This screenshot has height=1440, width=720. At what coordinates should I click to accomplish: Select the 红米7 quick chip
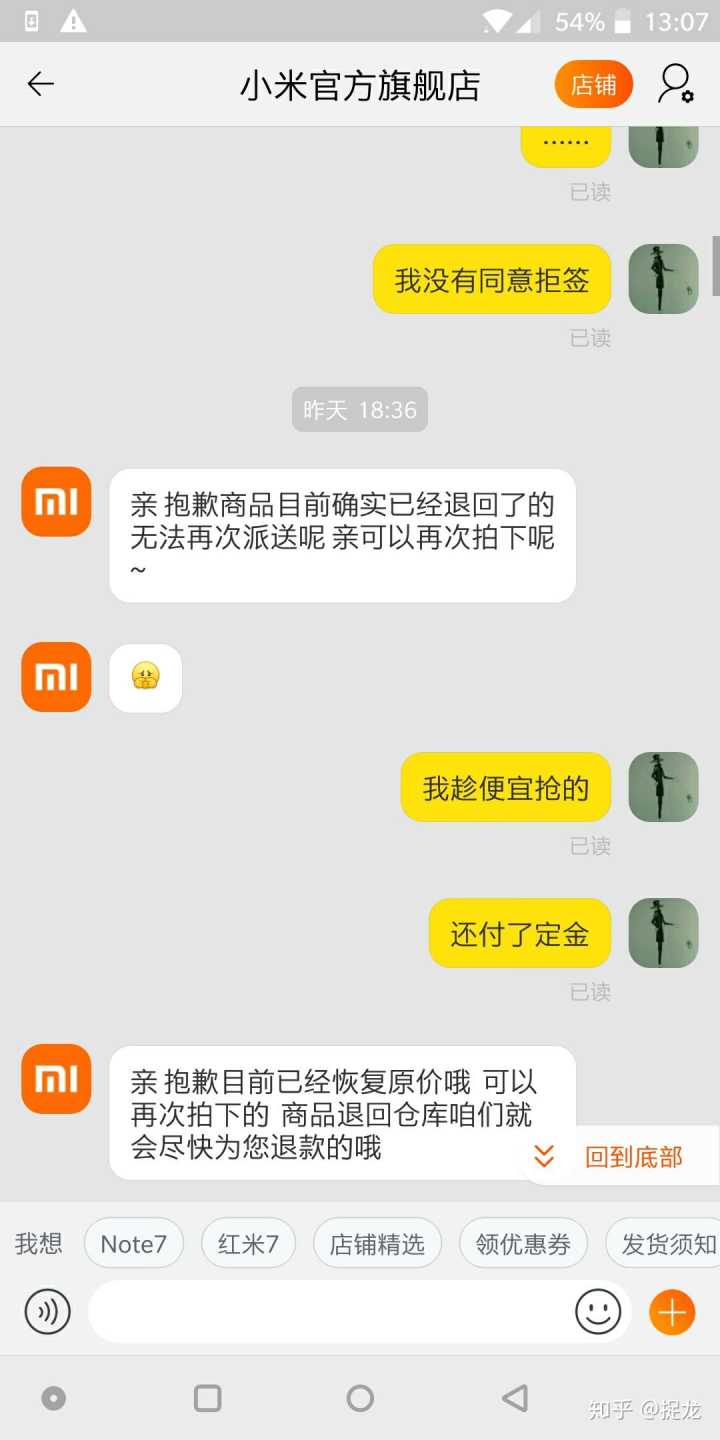pyautogui.click(x=248, y=1244)
